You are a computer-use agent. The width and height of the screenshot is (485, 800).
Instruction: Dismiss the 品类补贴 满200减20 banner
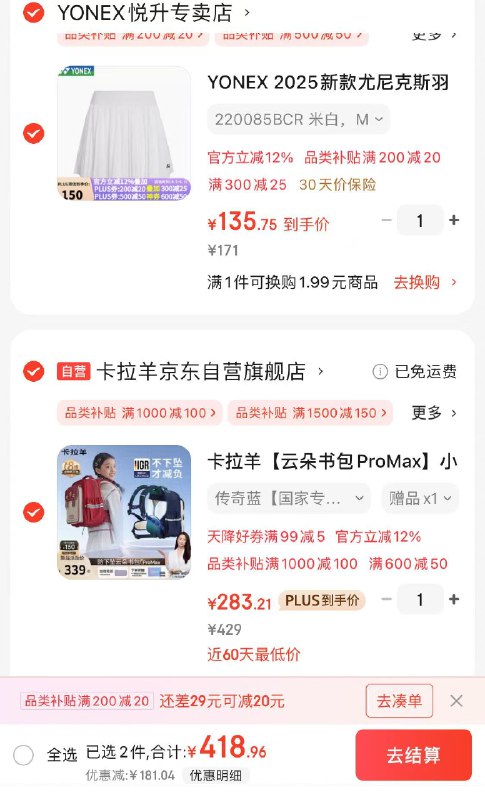456,701
